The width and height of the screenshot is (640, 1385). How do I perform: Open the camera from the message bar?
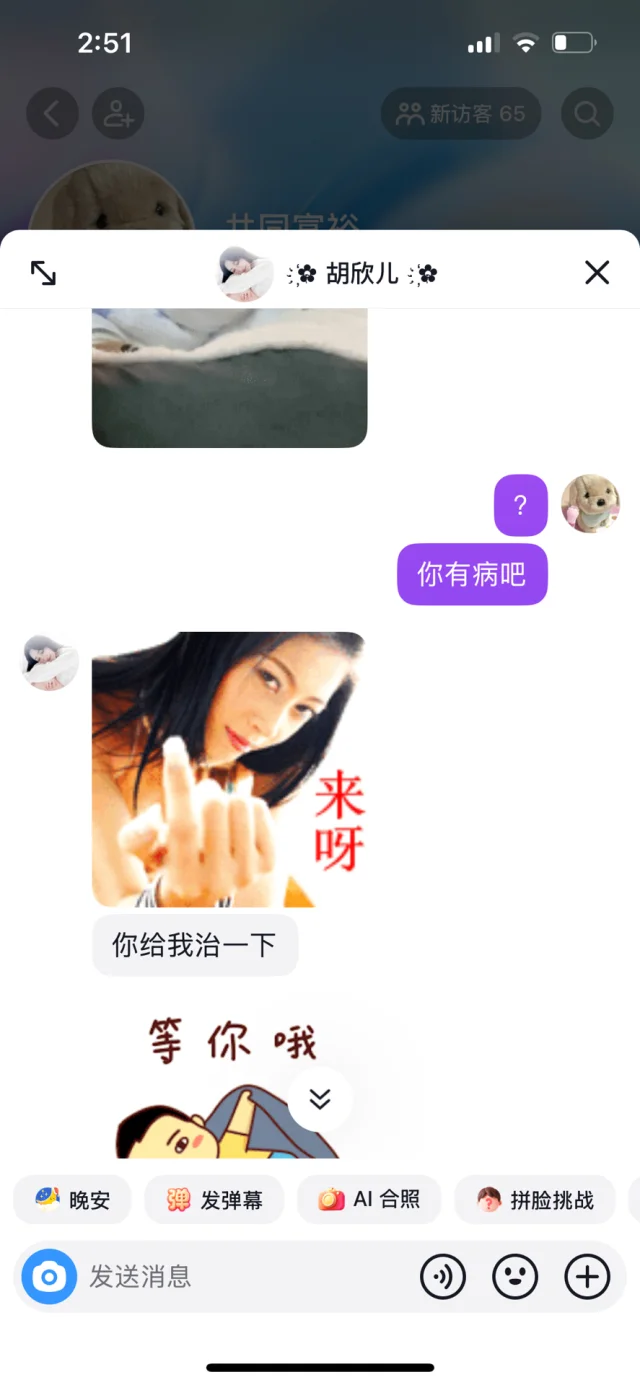pyautogui.click(x=49, y=1277)
